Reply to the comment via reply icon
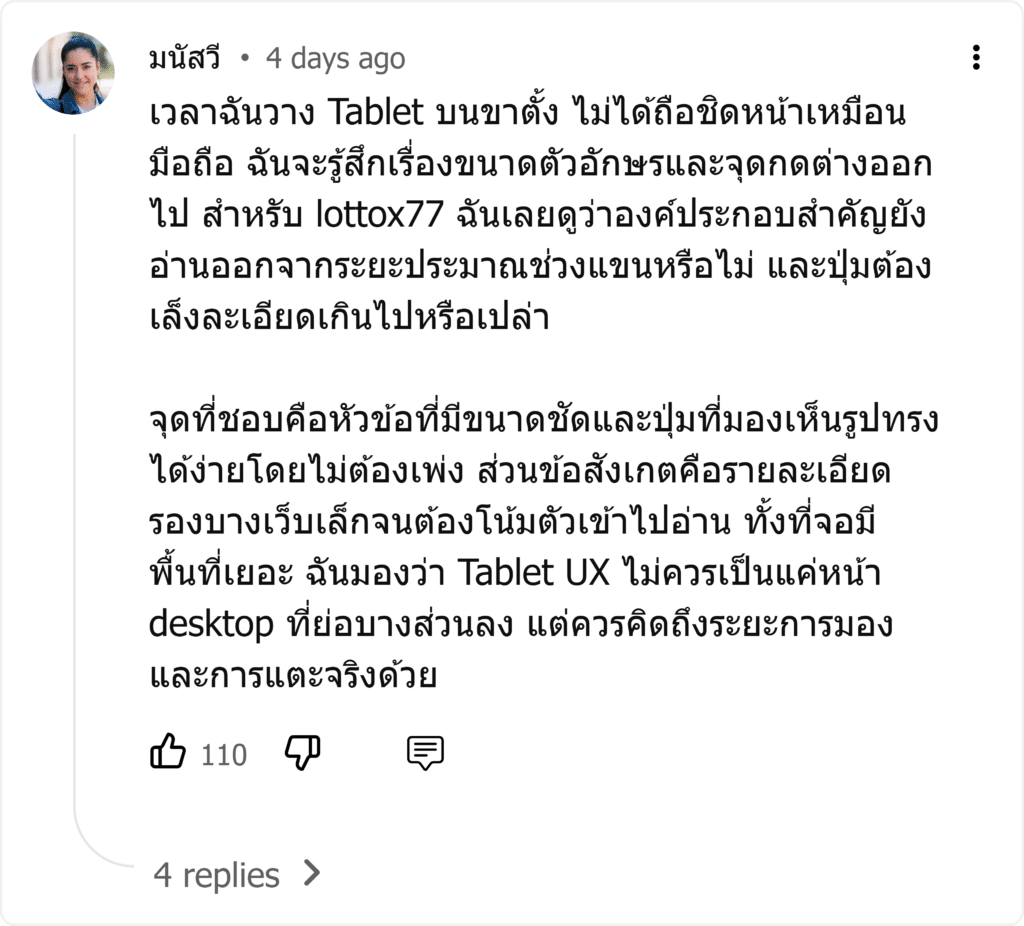Image resolution: width=1024 pixels, height=926 pixels. click(x=425, y=753)
